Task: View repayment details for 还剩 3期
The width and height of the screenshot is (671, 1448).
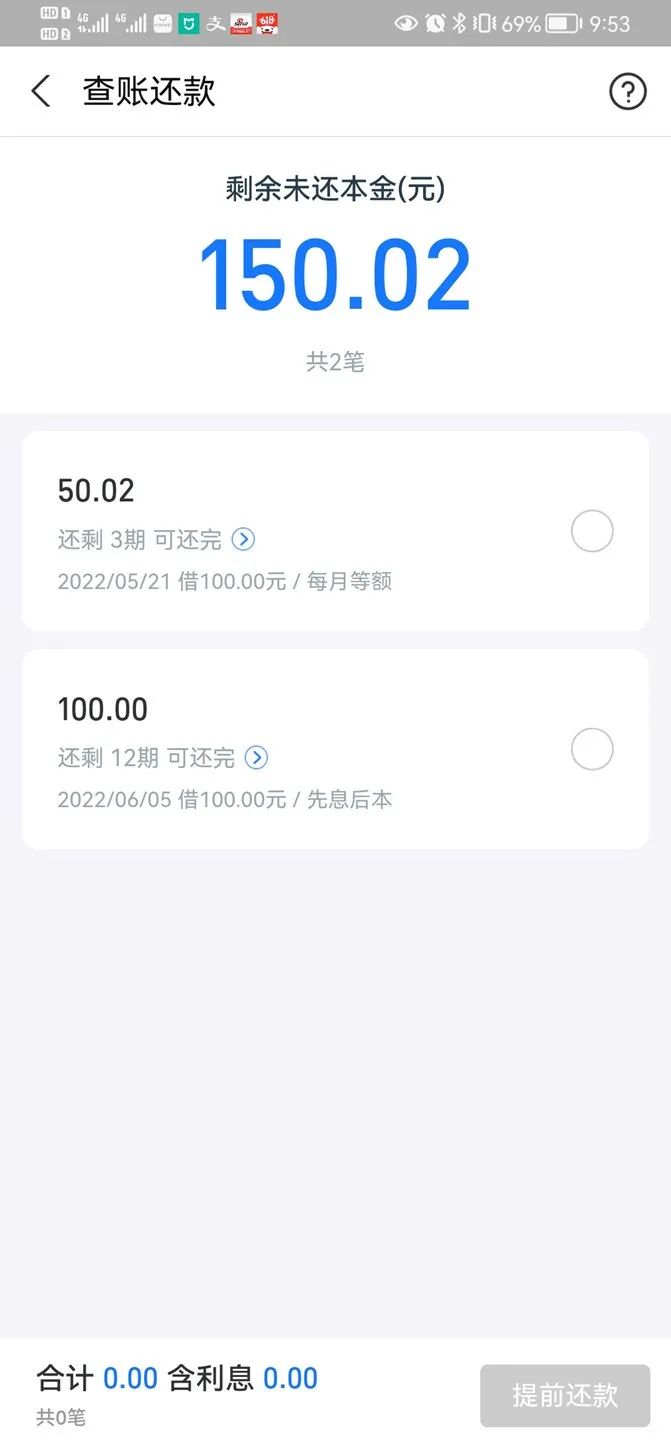Action: point(244,540)
